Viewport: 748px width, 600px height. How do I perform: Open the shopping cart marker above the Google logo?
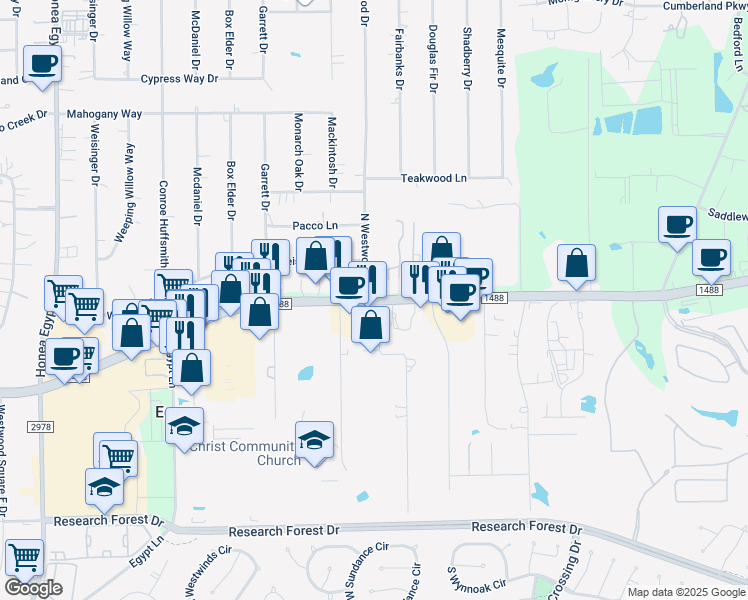pos(24,557)
